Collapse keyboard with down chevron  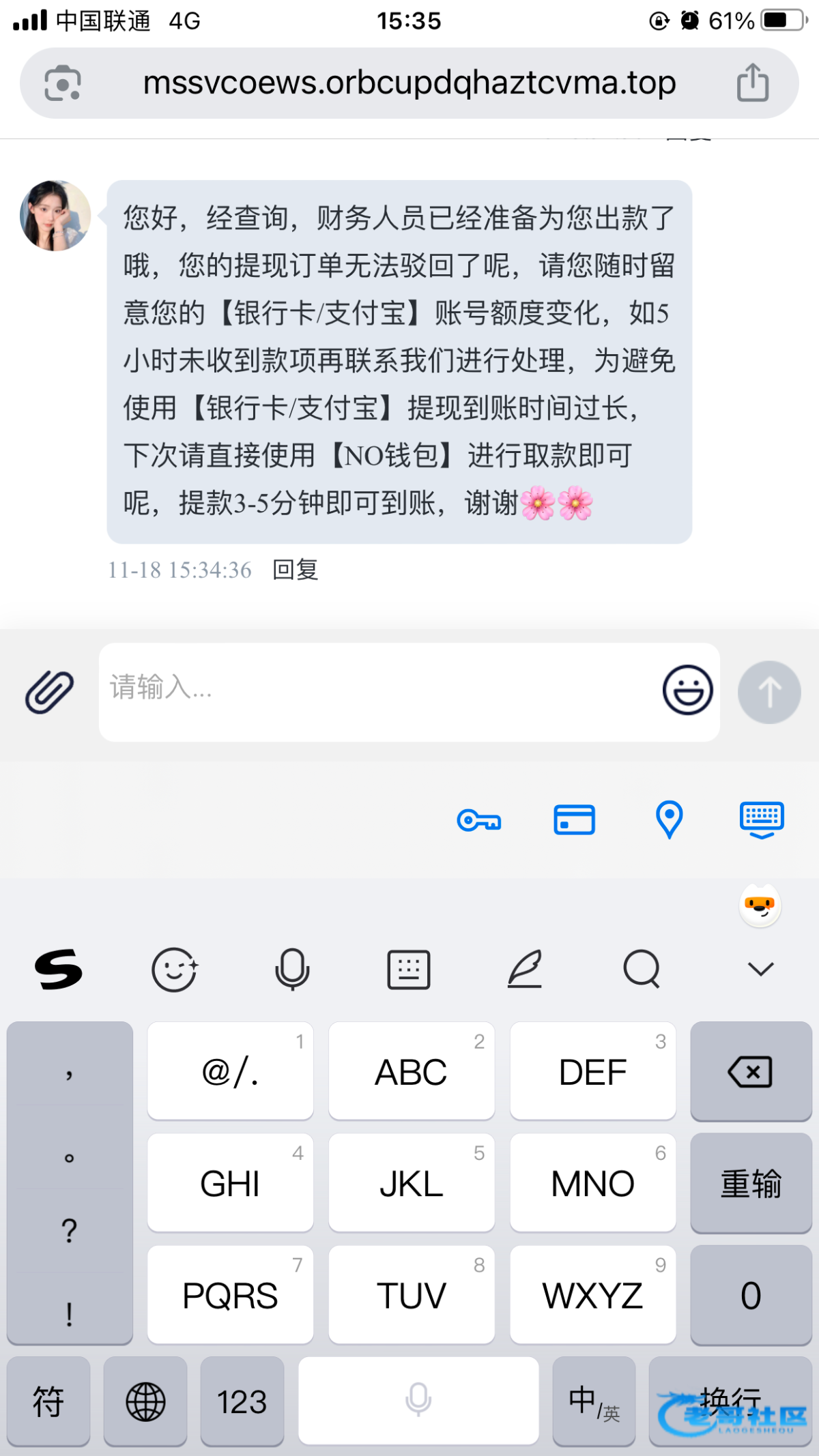point(760,969)
